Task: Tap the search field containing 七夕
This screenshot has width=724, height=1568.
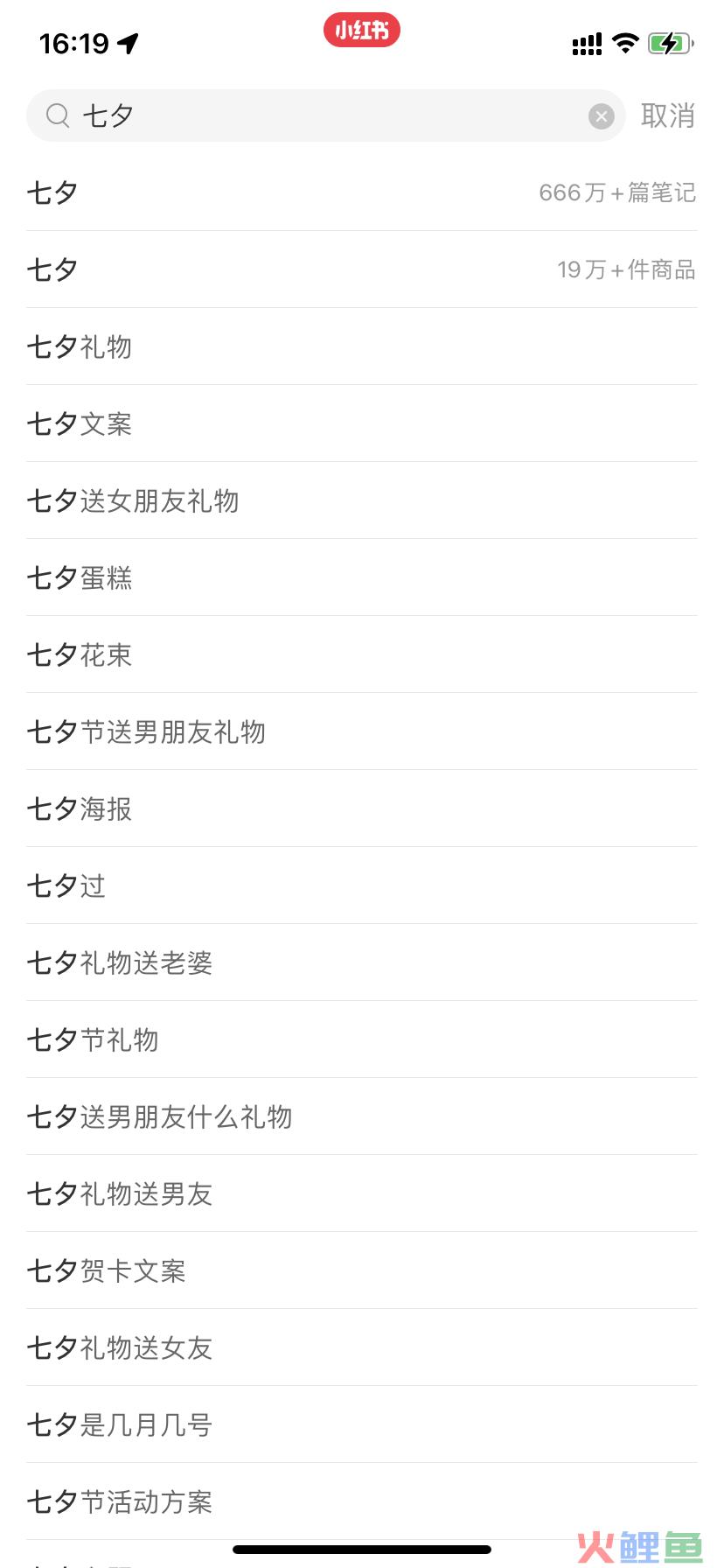Action: (325, 115)
